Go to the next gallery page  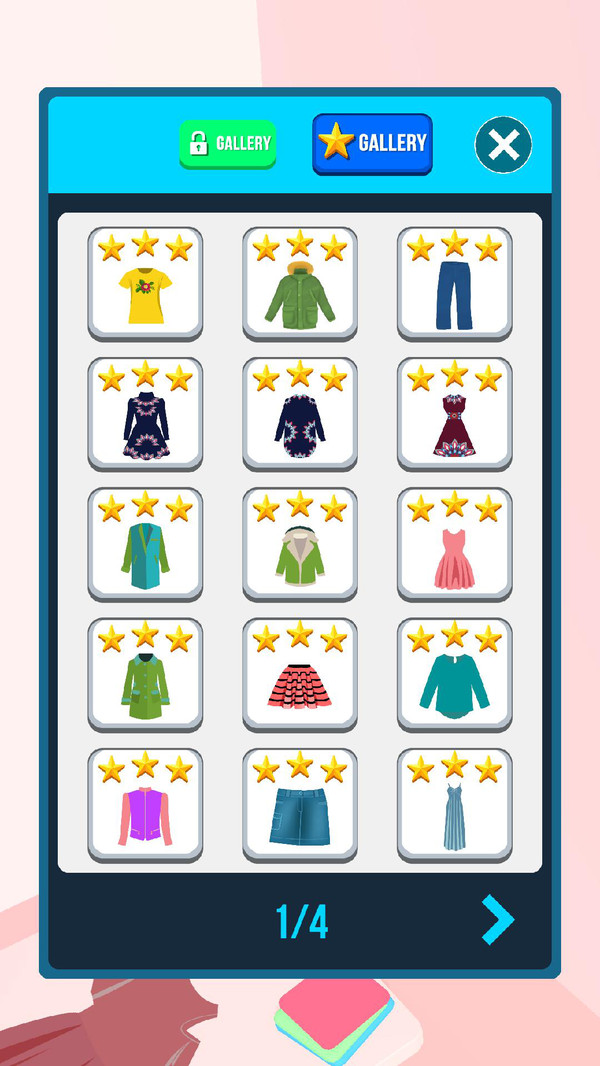(497, 920)
